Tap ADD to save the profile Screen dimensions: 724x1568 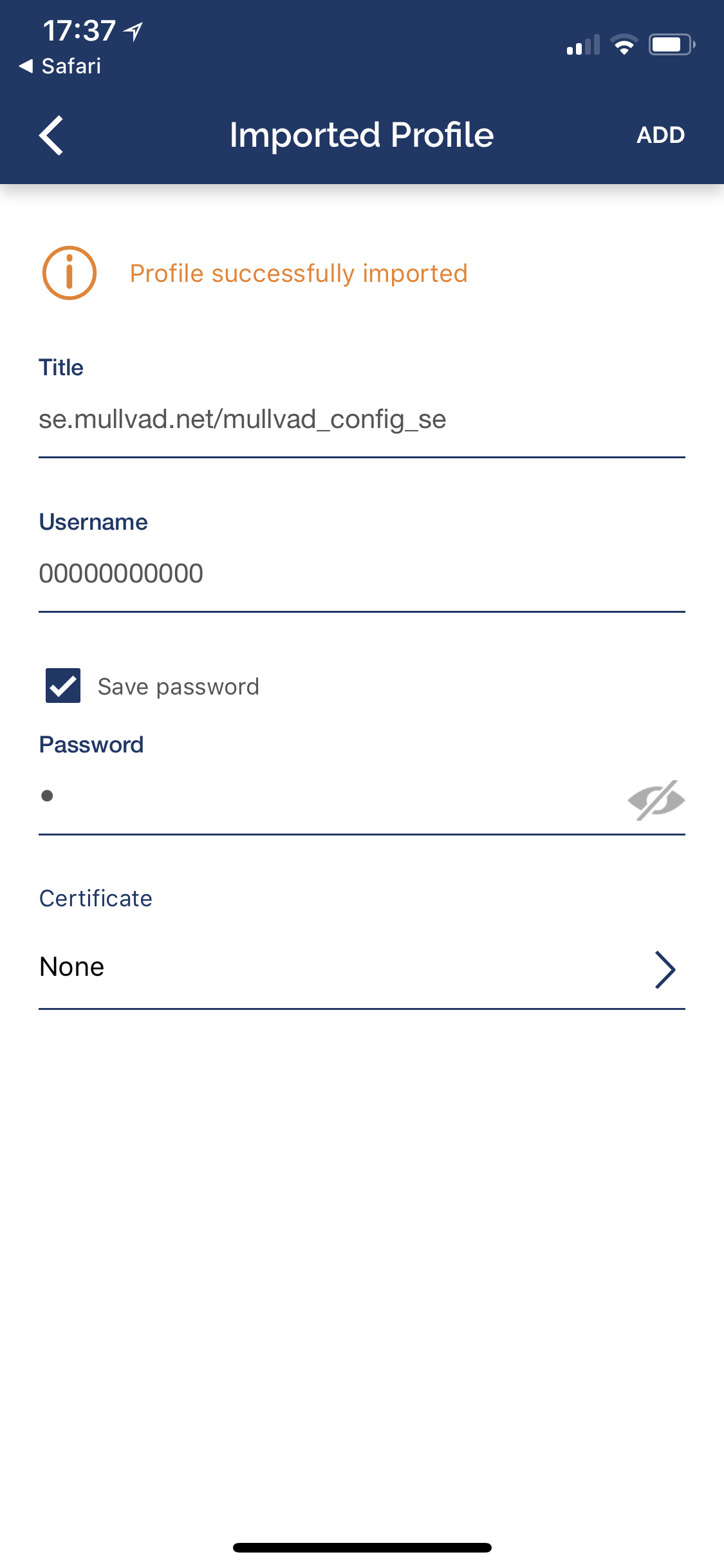[660, 135]
